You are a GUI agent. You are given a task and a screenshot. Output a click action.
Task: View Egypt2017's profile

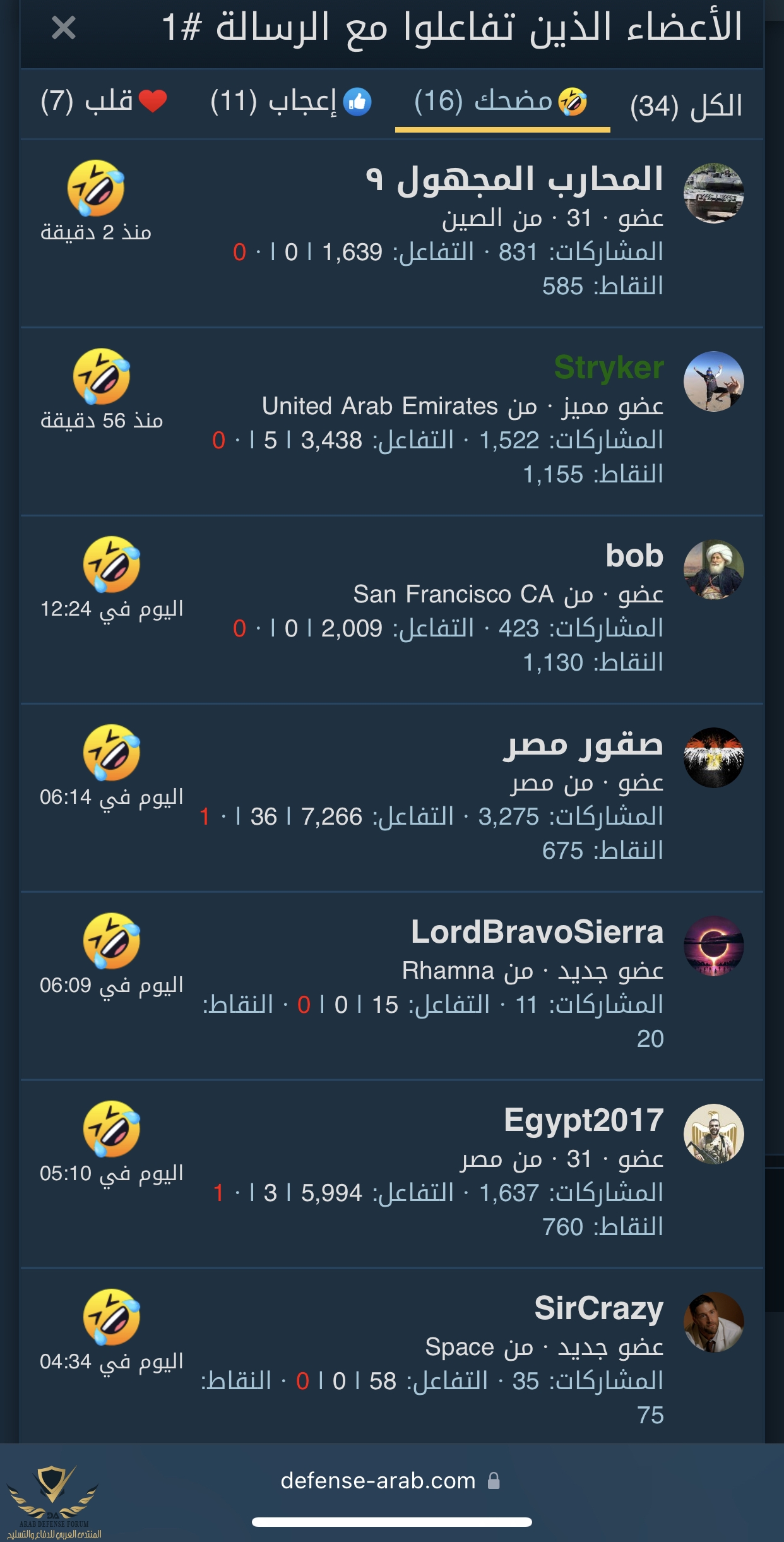coord(583,1120)
